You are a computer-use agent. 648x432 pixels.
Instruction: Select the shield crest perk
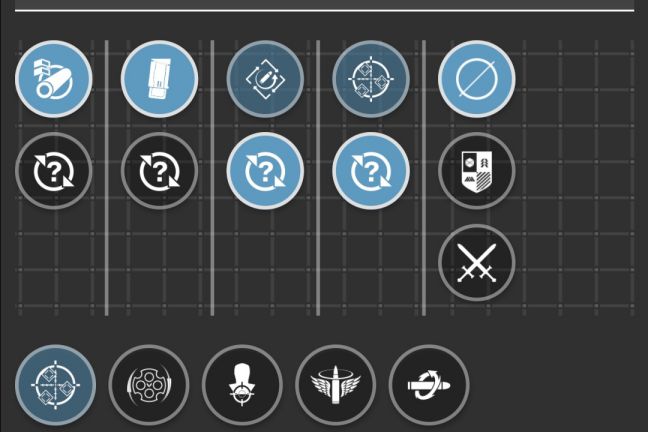(x=477, y=171)
